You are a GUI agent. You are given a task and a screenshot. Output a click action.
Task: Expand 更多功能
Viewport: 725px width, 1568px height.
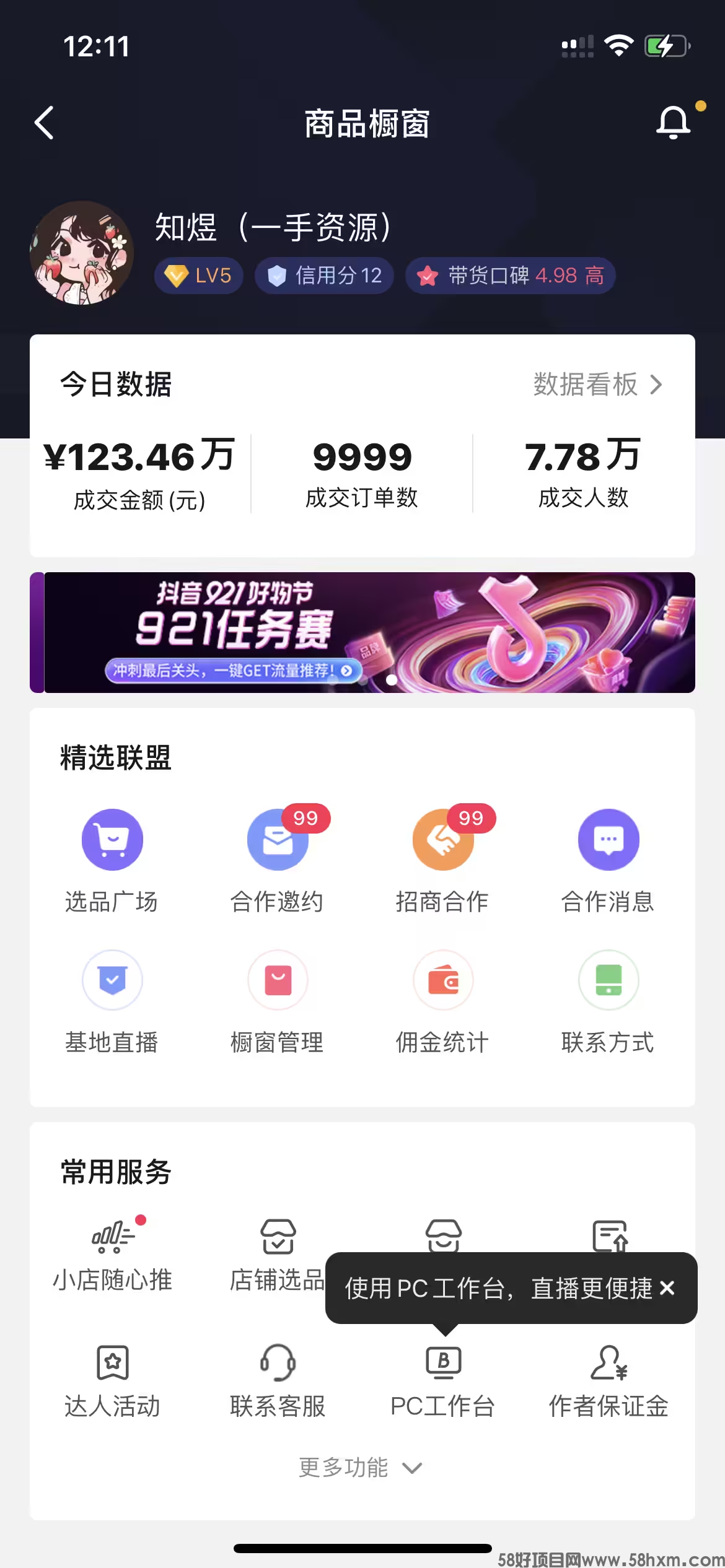tap(361, 1468)
